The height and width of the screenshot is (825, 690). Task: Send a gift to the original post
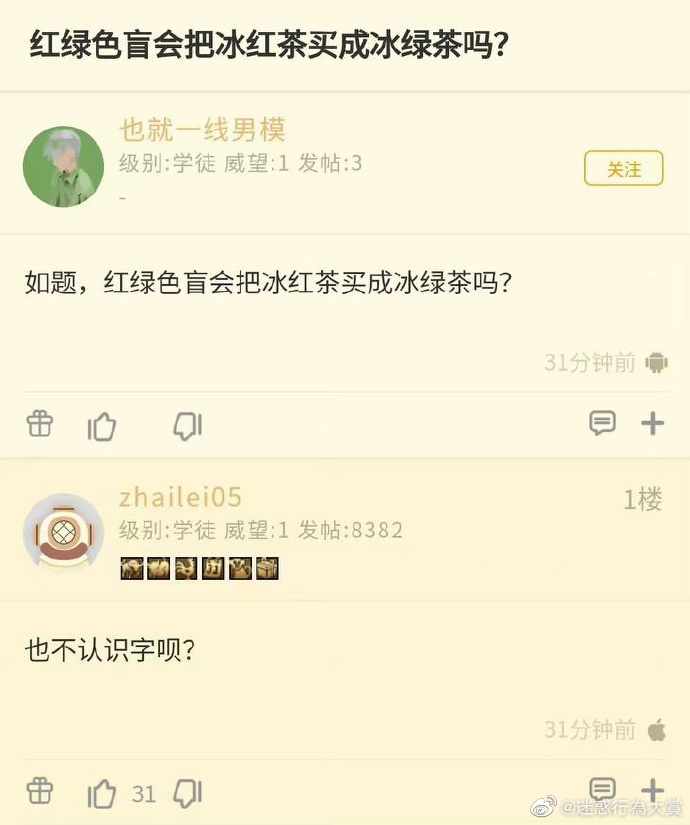click(x=40, y=424)
